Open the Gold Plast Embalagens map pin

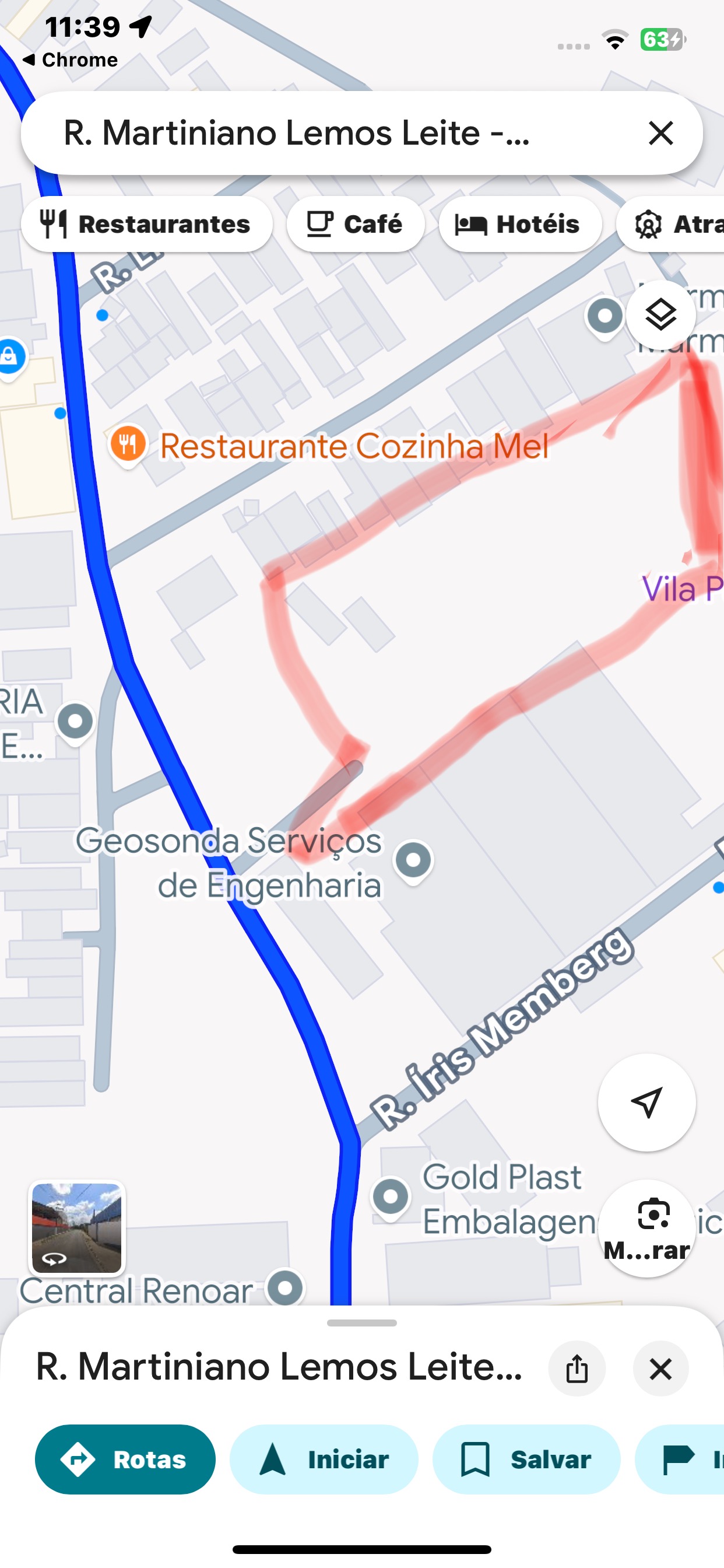click(391, 1196)
